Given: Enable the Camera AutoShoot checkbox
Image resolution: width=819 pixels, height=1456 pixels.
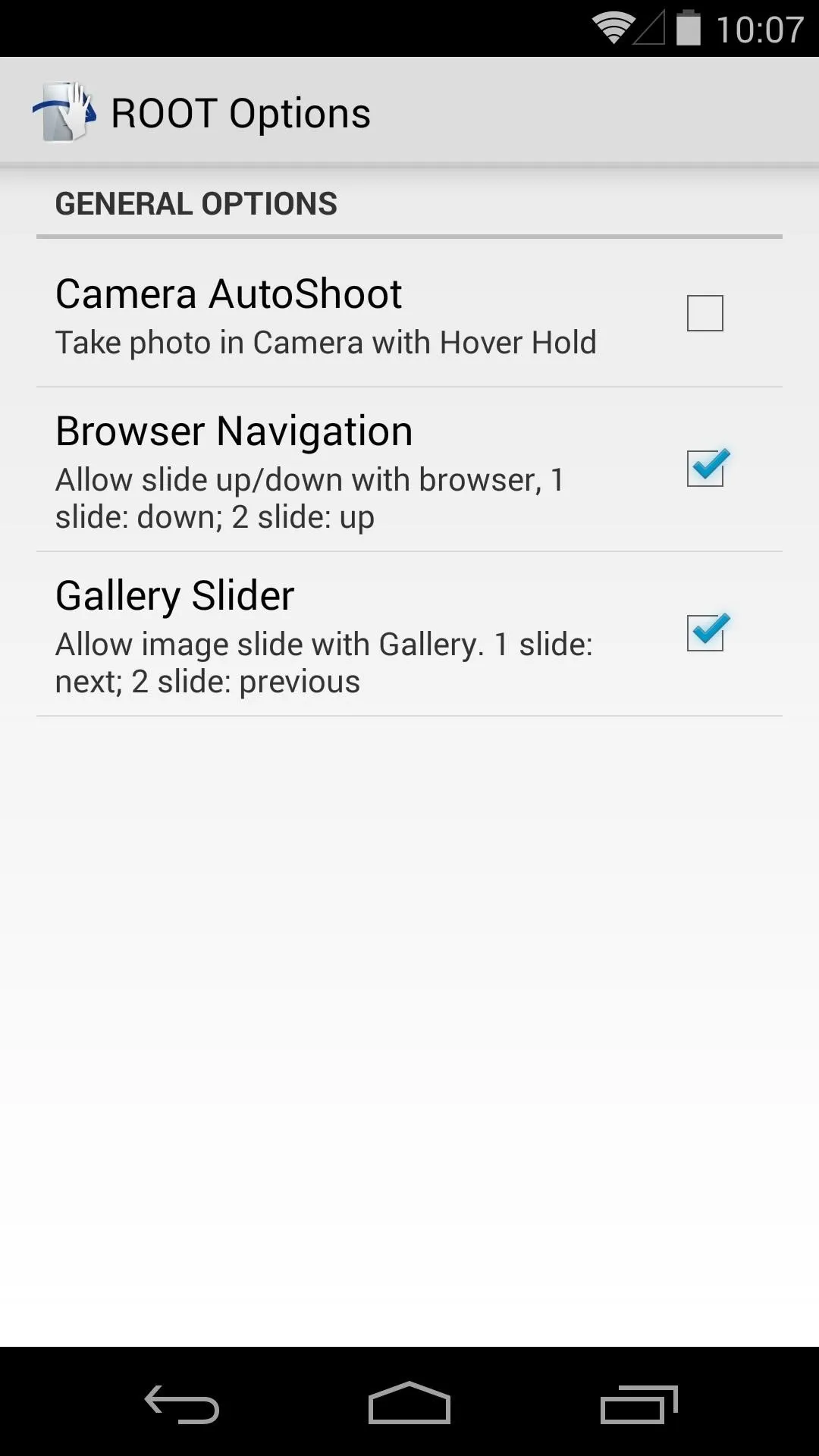Looking at the screenshot, I should 704,313.
